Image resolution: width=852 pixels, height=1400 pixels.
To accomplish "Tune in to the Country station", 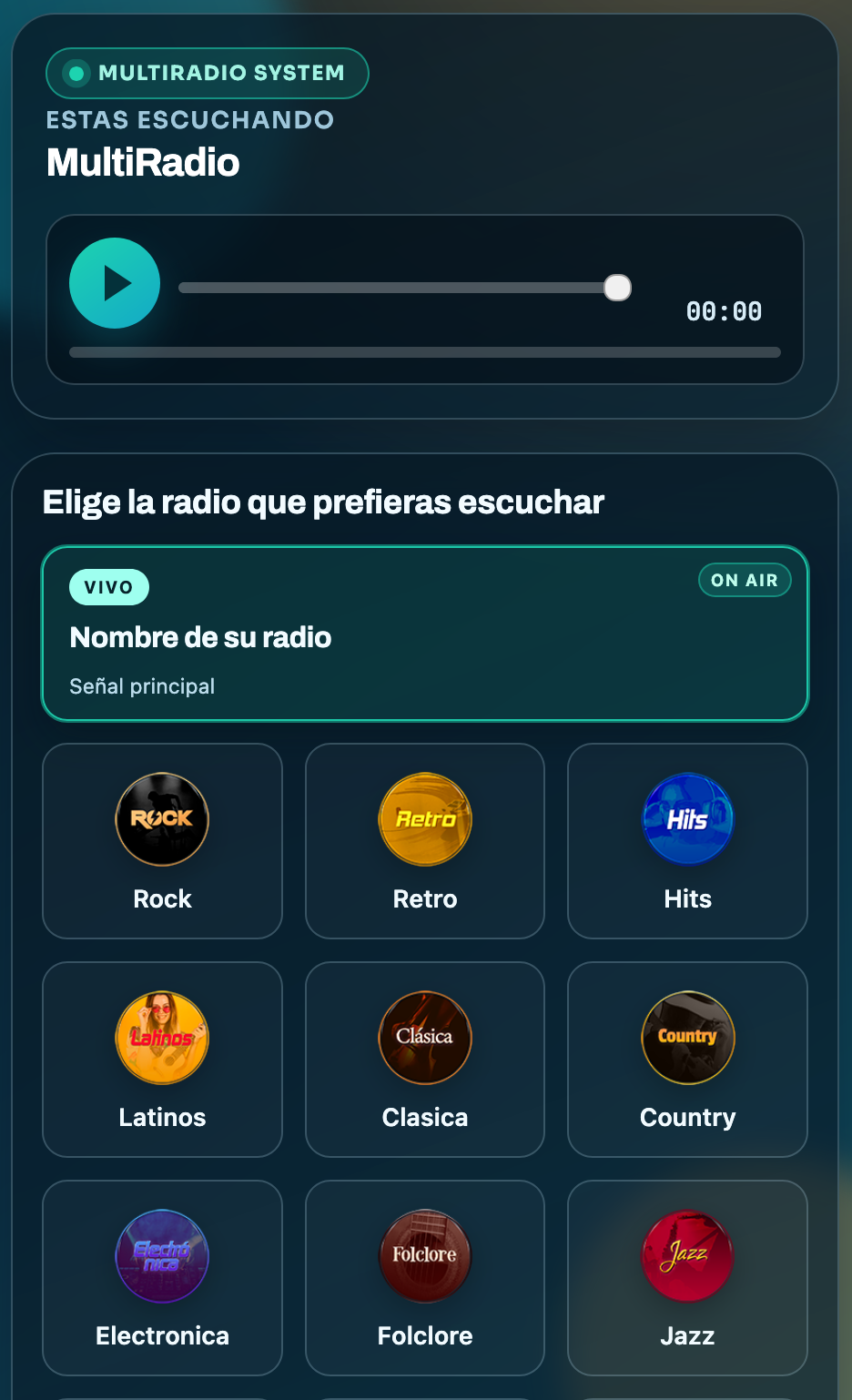I will click(x=687, y=1060).
